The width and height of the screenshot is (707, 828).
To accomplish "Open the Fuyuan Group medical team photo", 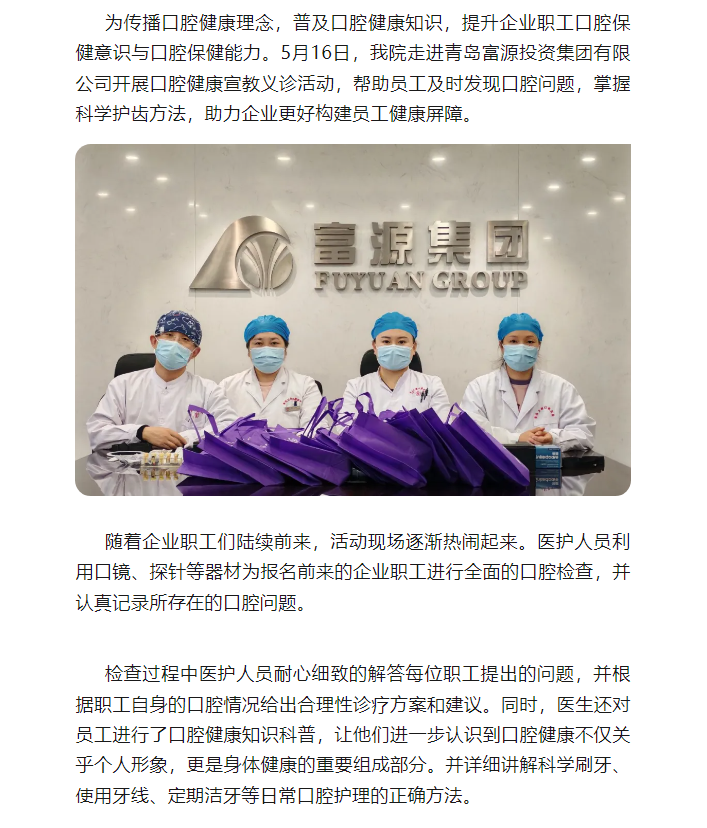I will 352,320.
